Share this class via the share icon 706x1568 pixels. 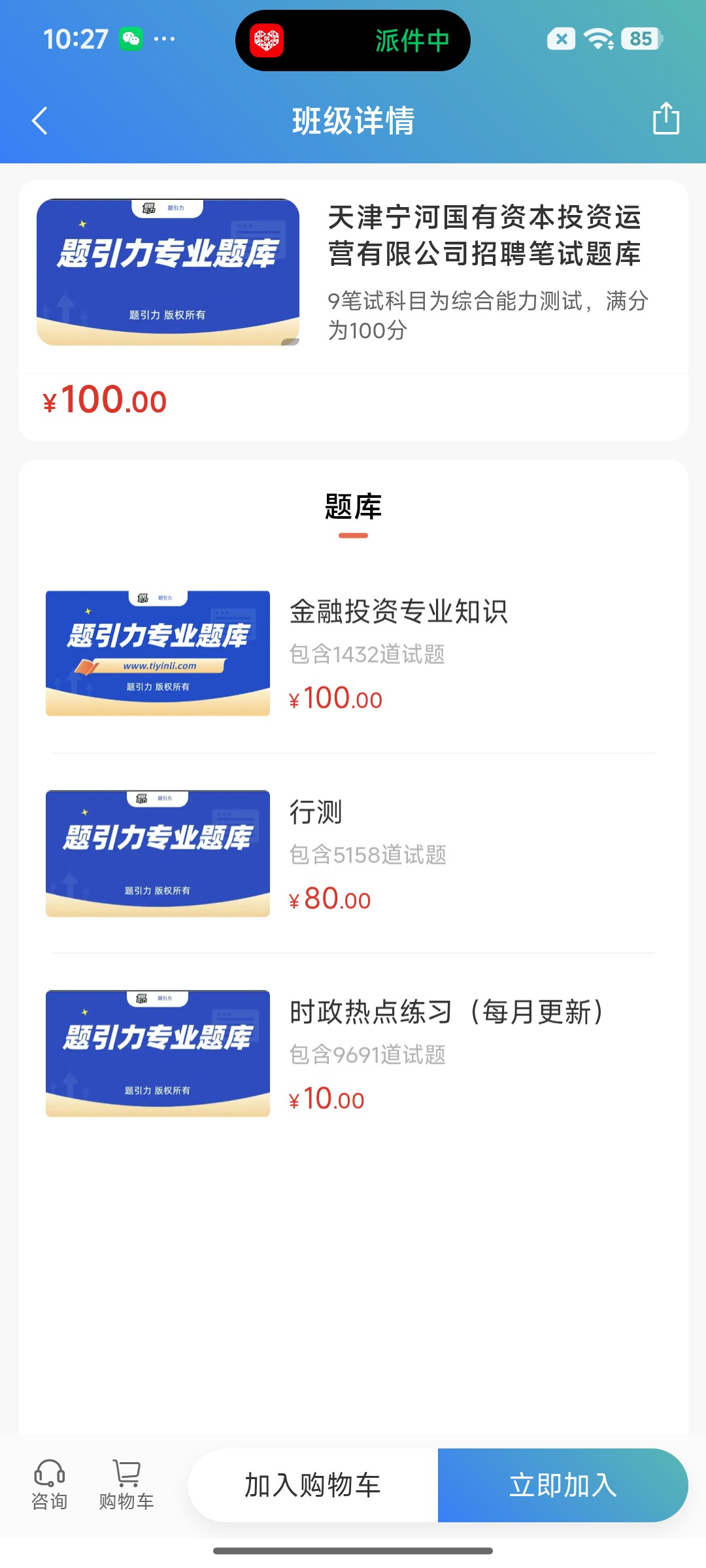pyautogui.click(x=666, y=118)
